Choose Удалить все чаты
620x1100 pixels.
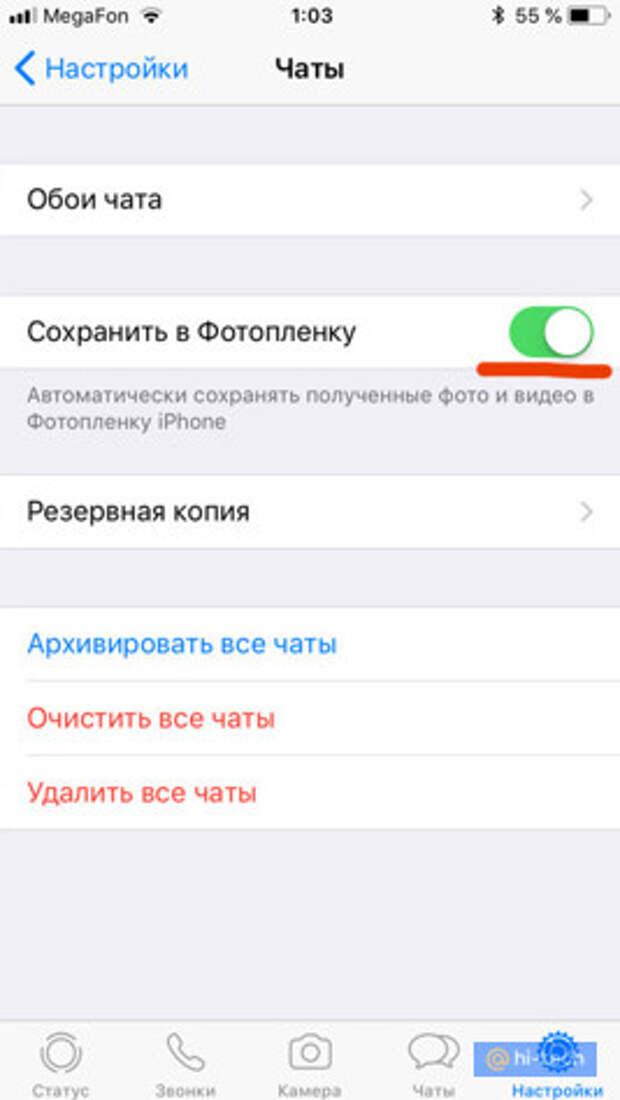(x=142, y=793)
